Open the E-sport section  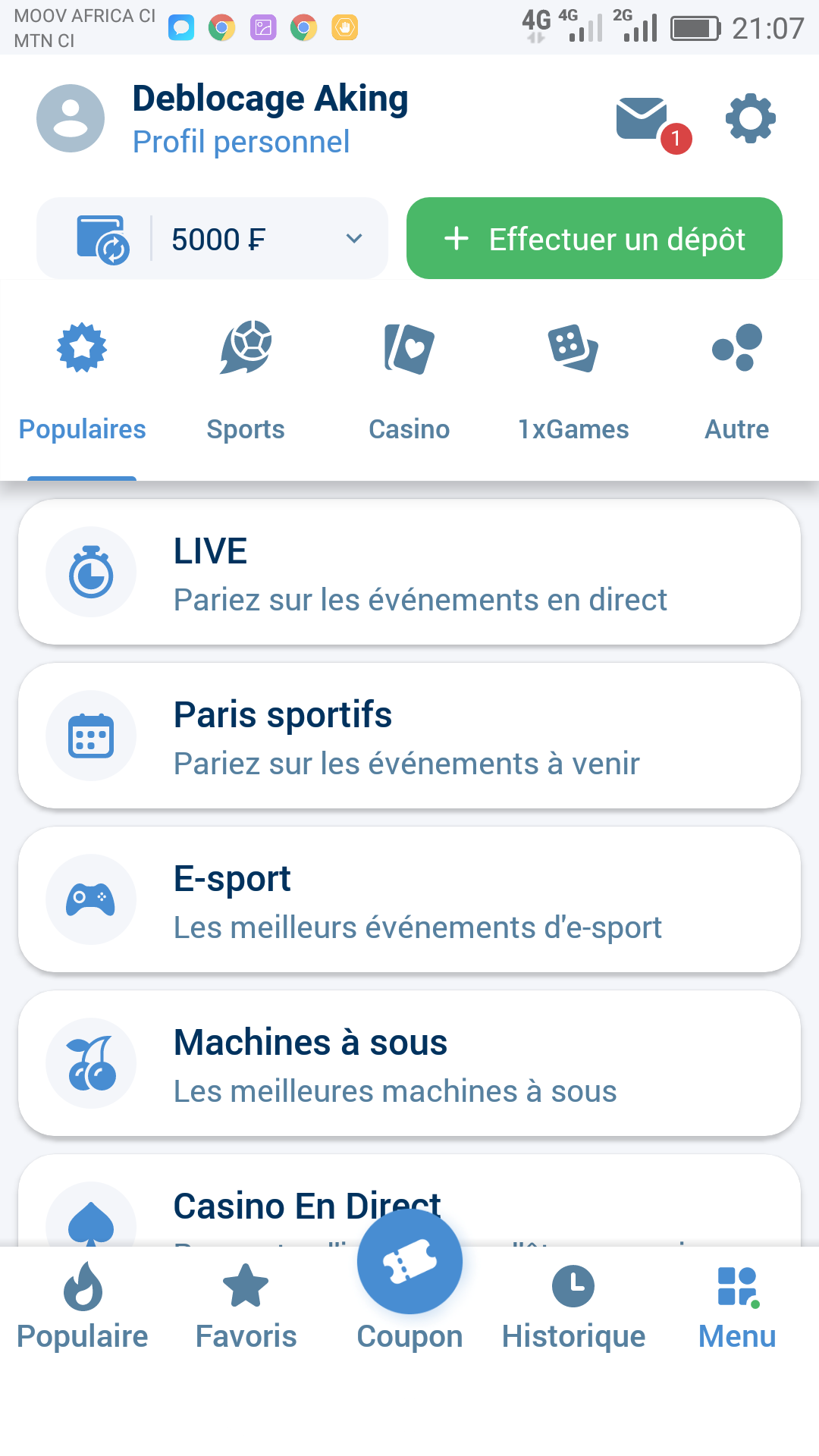point(409,900)
